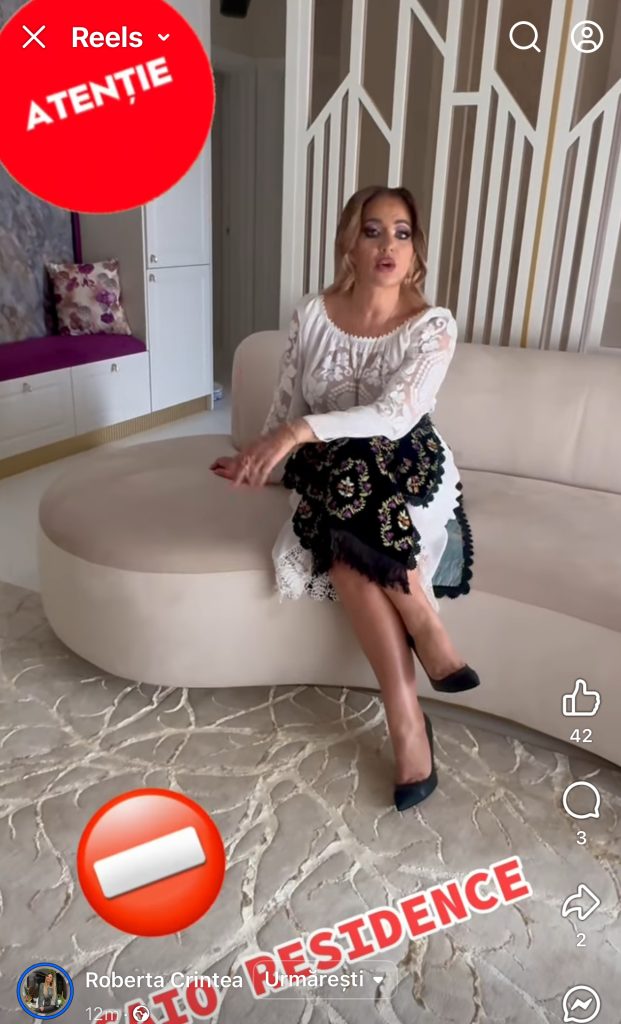Open Roberta Crintea's profile picture
Screen dimensions: 621x1024
tap(45, 991)
